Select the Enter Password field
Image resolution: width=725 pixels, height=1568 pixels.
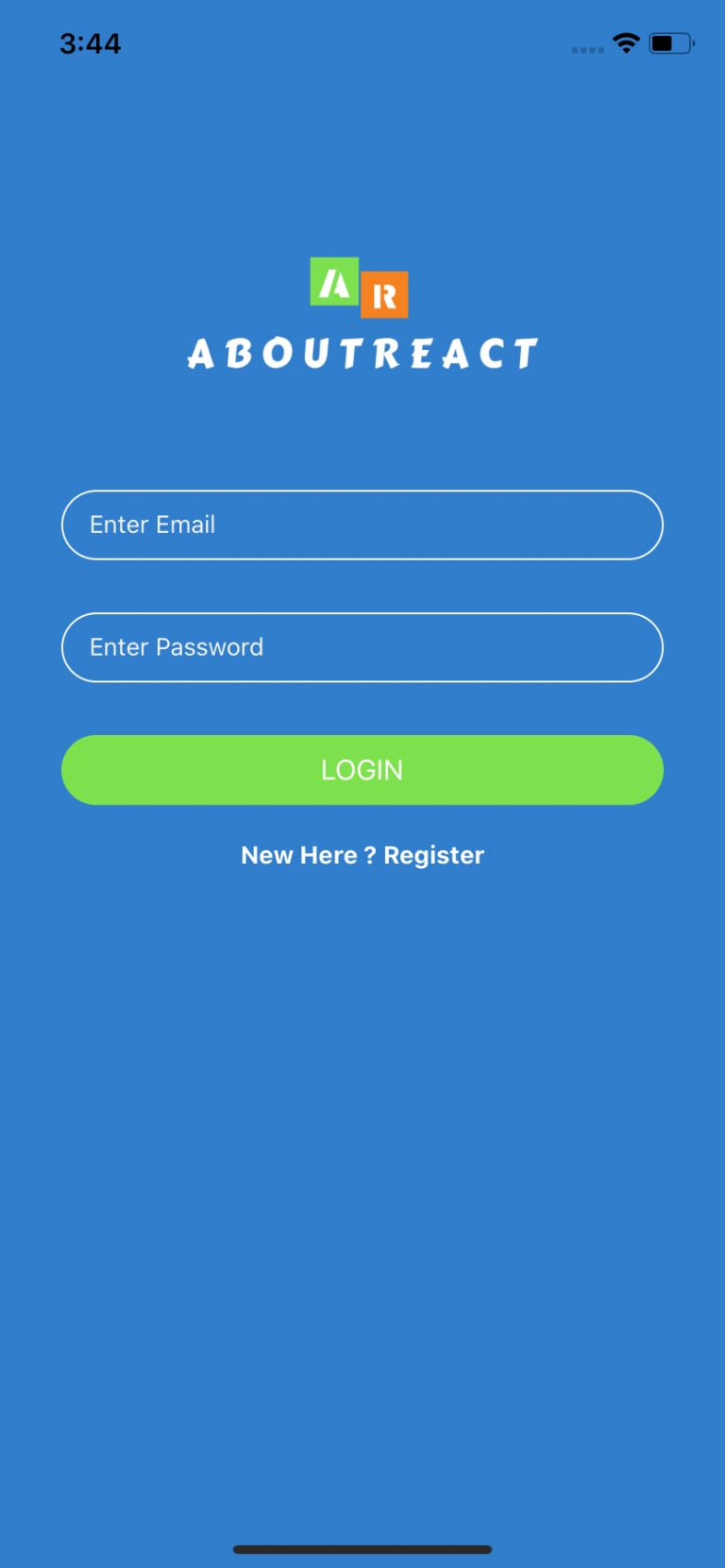point(362,647)
